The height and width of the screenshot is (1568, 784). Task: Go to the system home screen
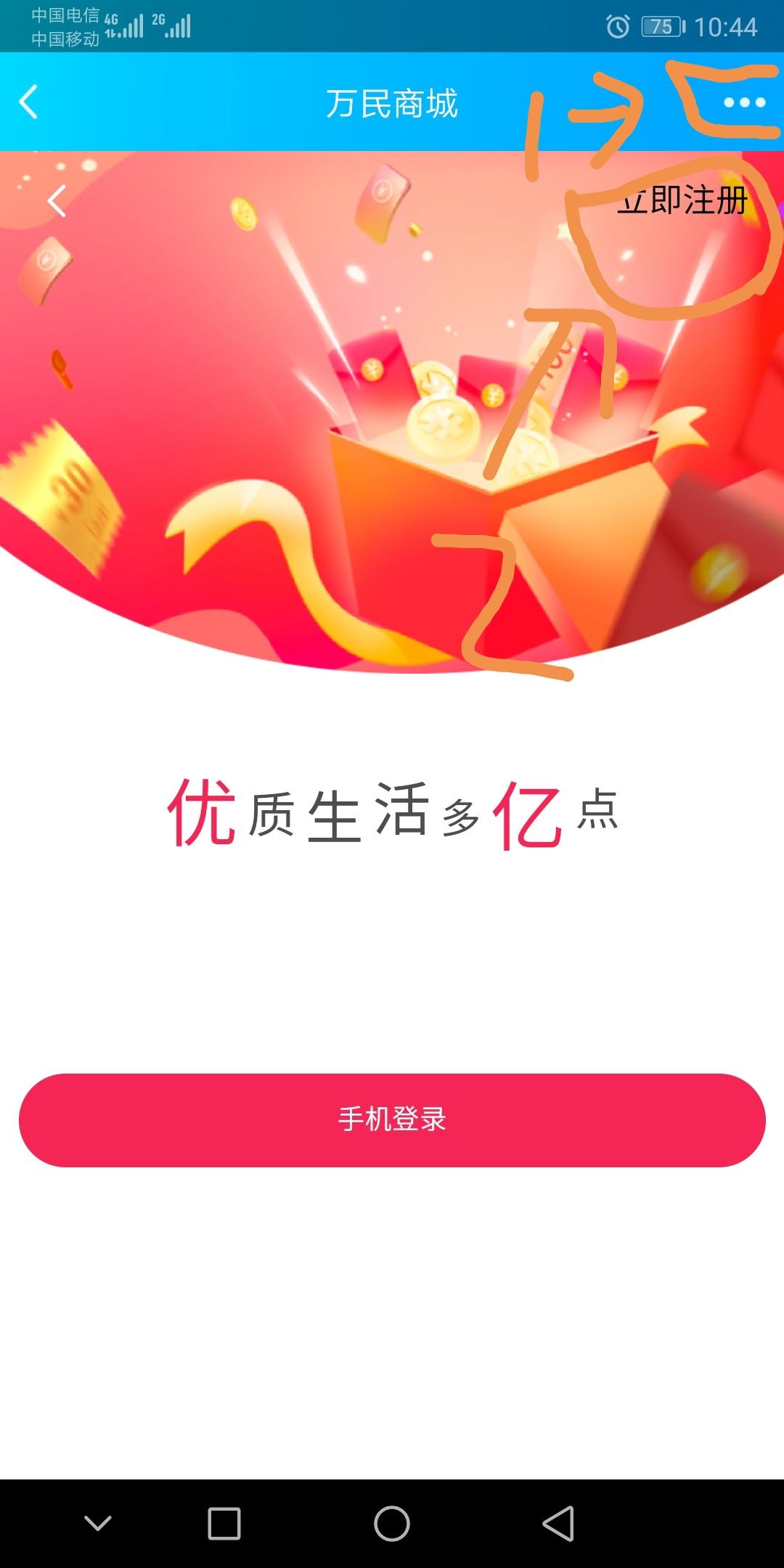click(392, 1523)
